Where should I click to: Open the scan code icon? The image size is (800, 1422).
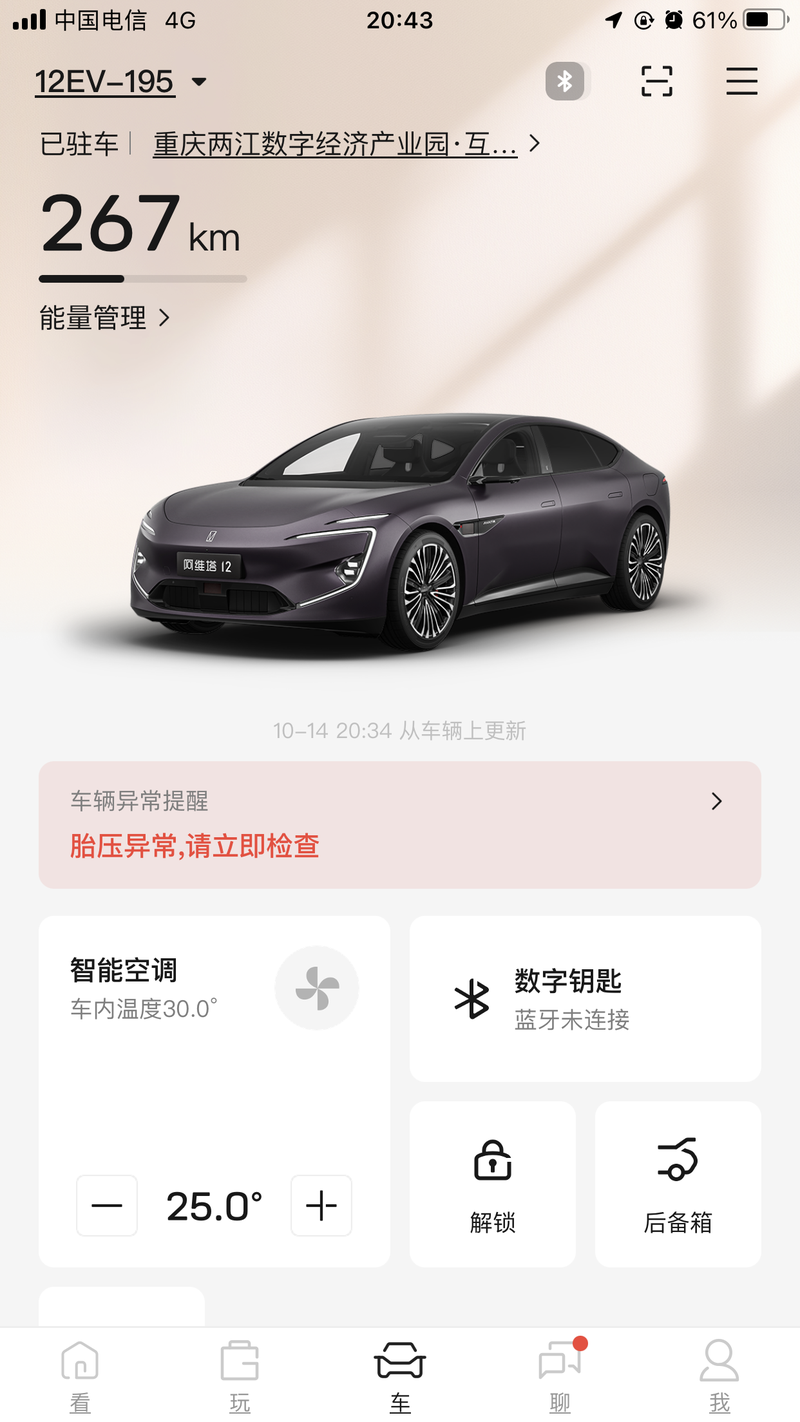coord(657,81)
